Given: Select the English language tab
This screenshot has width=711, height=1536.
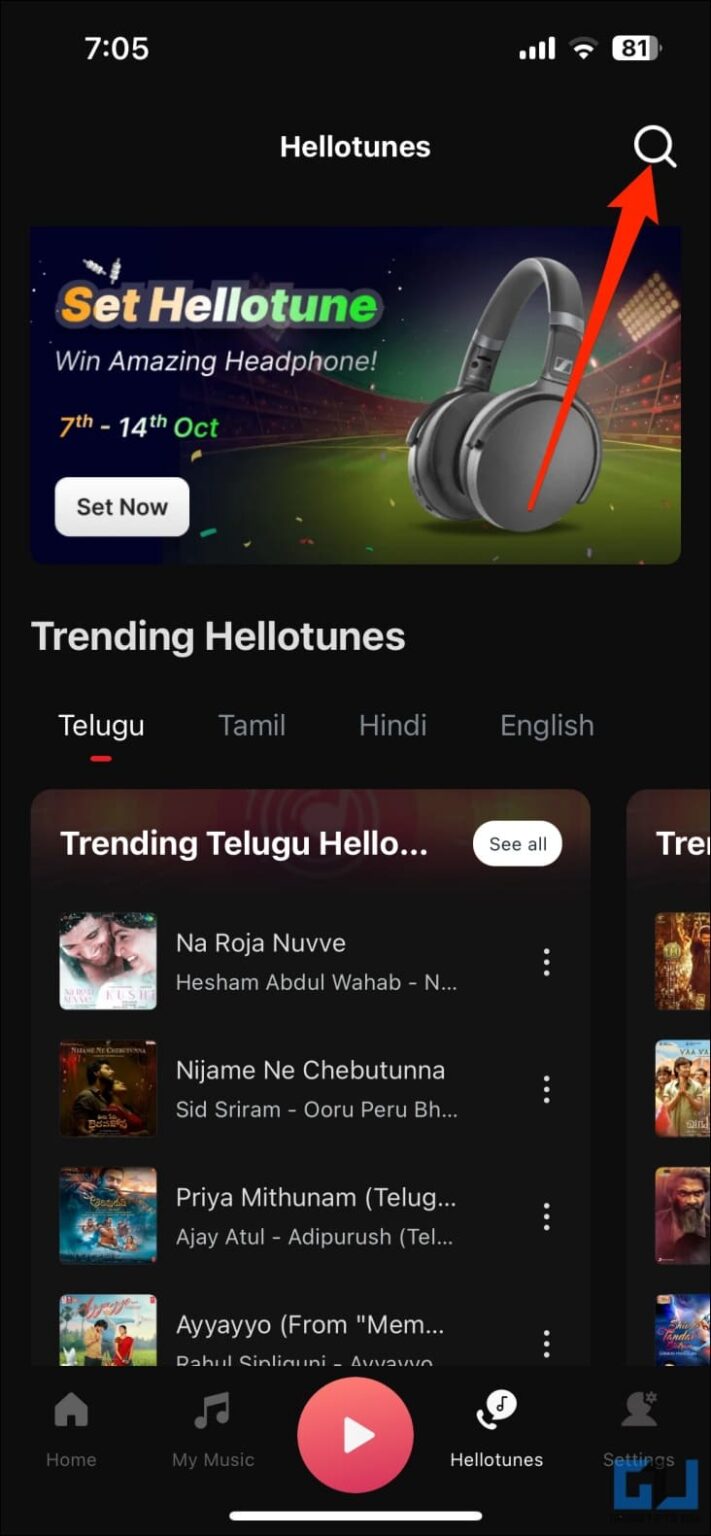Looking at the screenshot, I should click(546, 725).
